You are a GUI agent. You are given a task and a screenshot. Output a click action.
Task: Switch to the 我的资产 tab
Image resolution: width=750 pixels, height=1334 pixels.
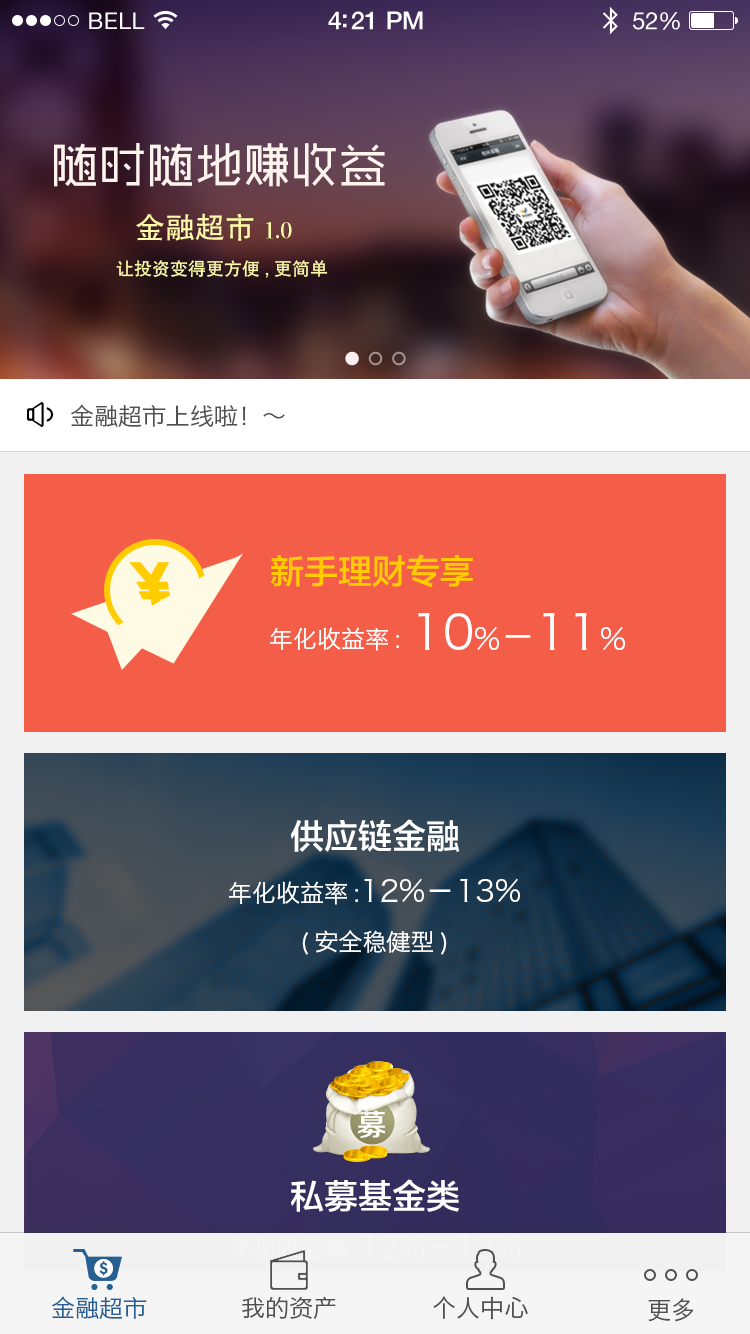(288, 1286)
